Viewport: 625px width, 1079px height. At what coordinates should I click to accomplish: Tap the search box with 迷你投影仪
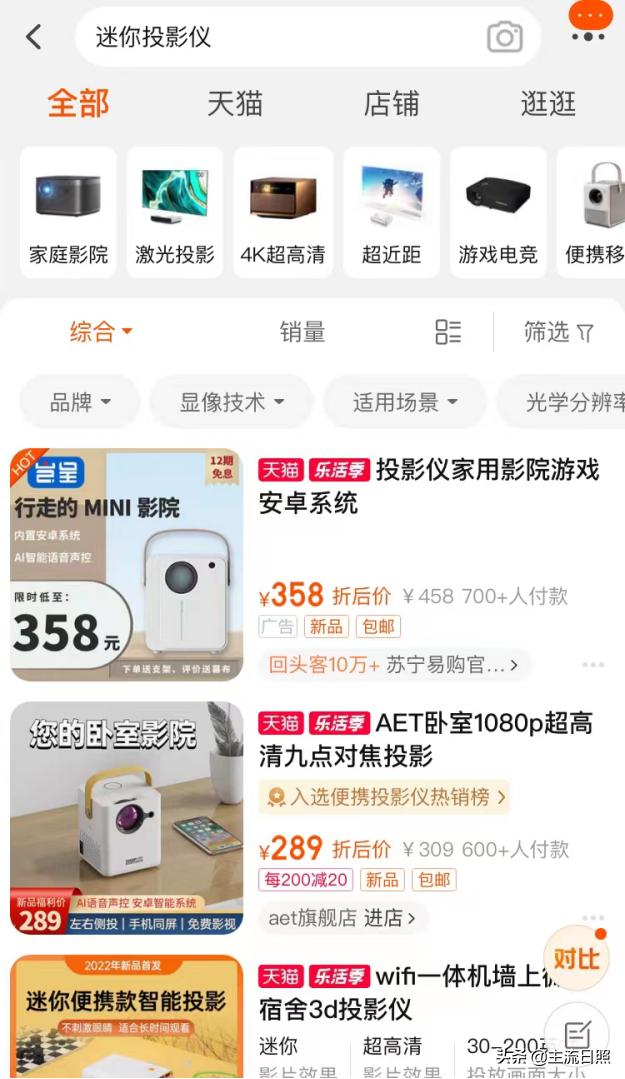coord(280,37)
